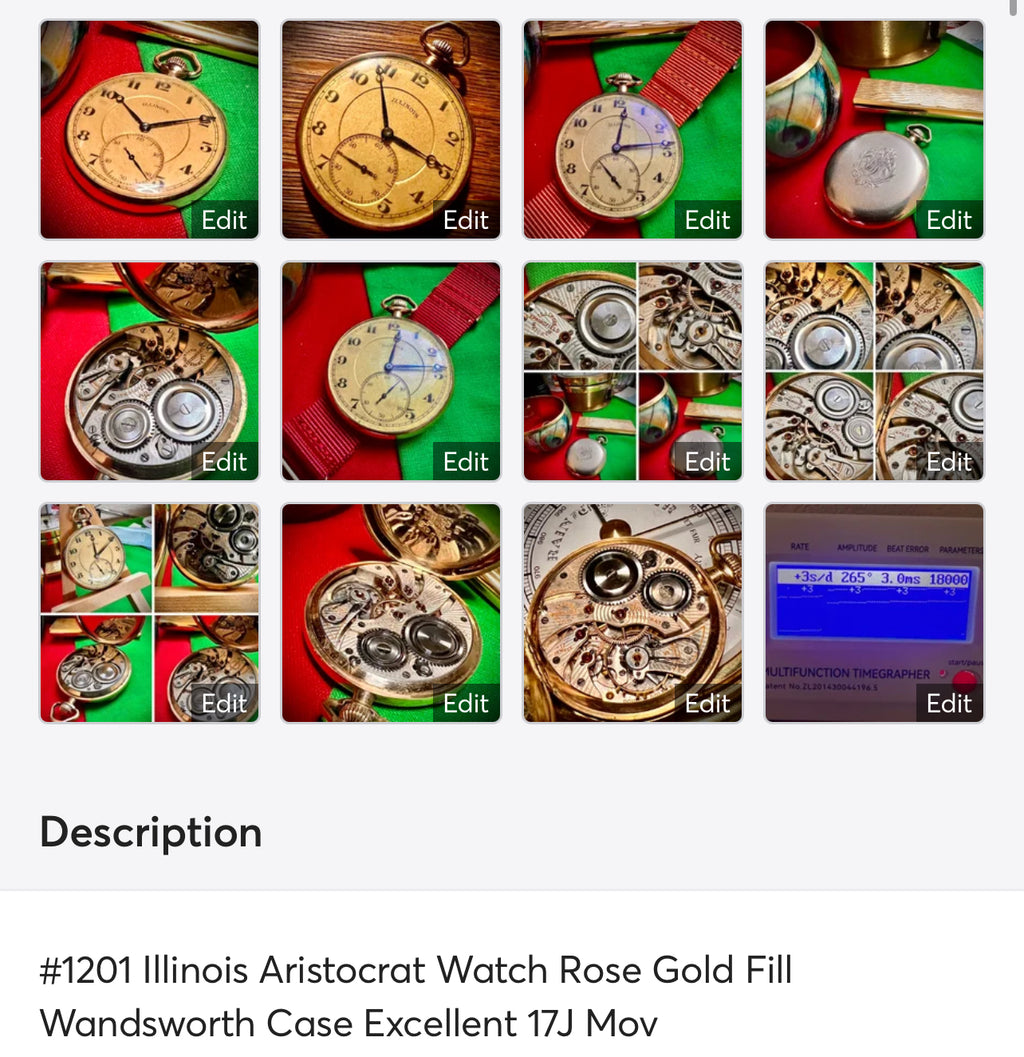Edit the second movement close-up collage photo
The height and width of the screenshot is (1057, 1024).
tap(948, 461)
